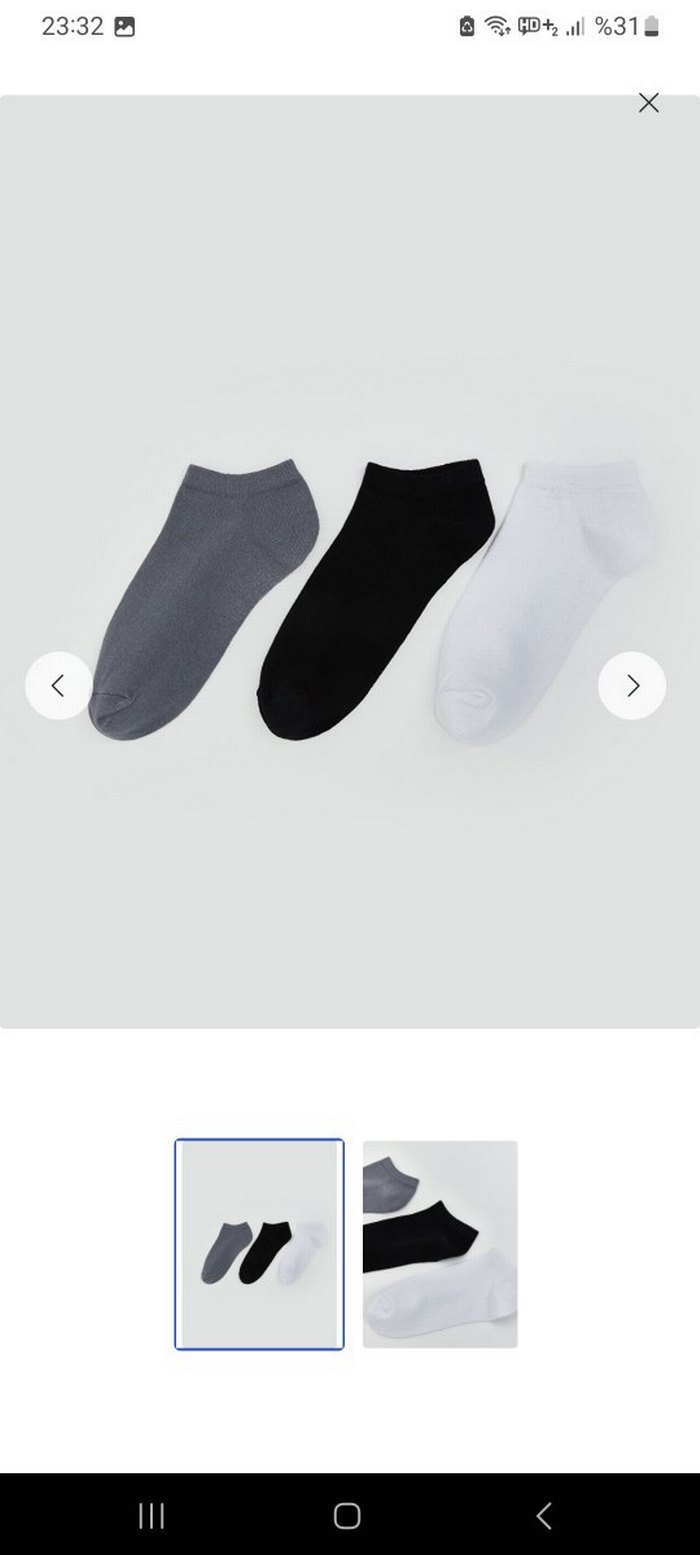Image resolution: width=700 pixels, height=1555 pixels.
Task: Close the product image viewer
Action: pyautogui.click(x=648, y=103)
